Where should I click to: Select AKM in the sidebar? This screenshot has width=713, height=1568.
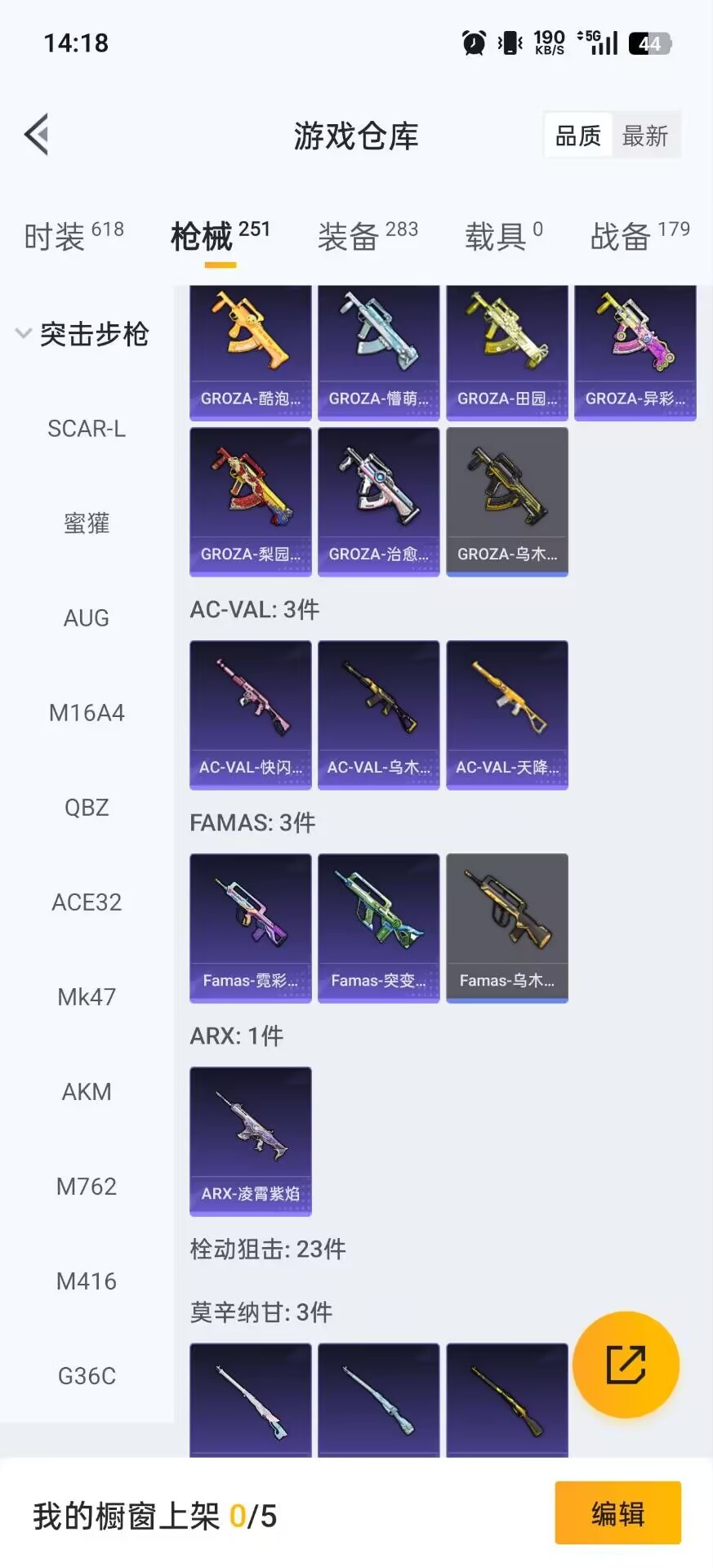[x=87, y=1092]
